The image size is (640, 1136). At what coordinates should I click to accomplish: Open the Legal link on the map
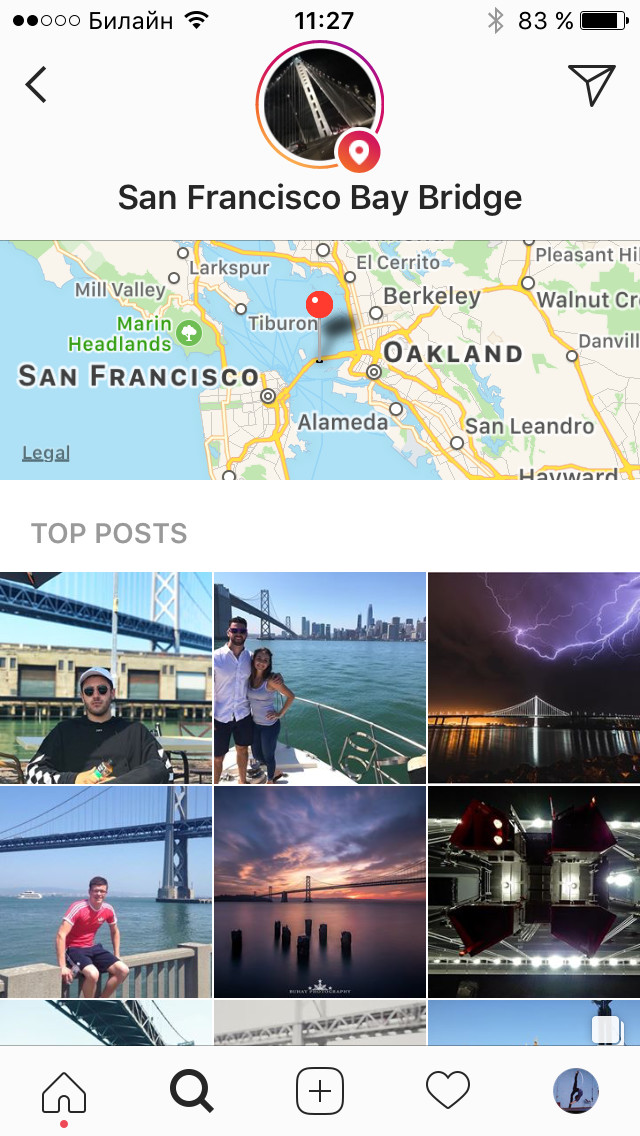click(46, 453)
